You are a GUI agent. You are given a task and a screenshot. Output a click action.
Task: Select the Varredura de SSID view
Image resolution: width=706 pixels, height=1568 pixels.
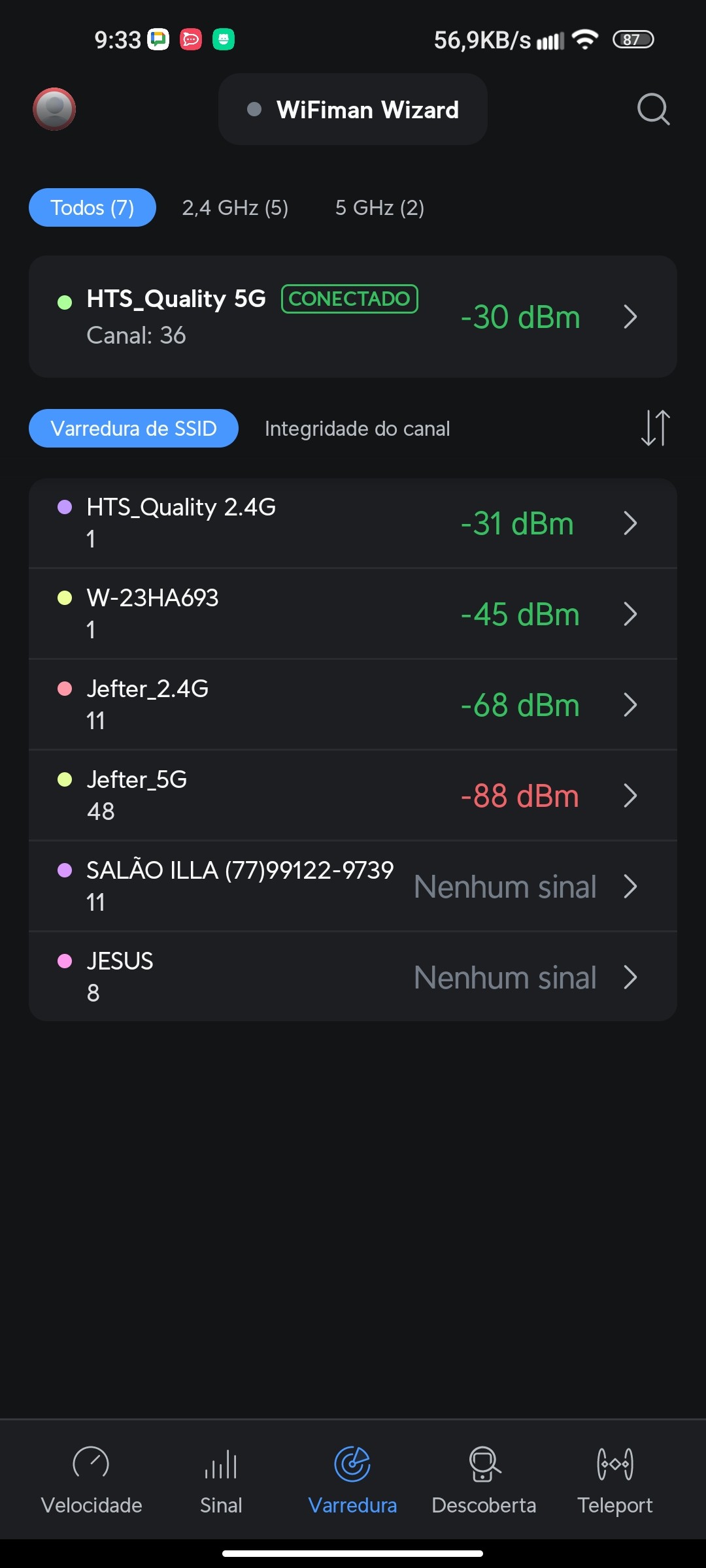pos(133,429)
